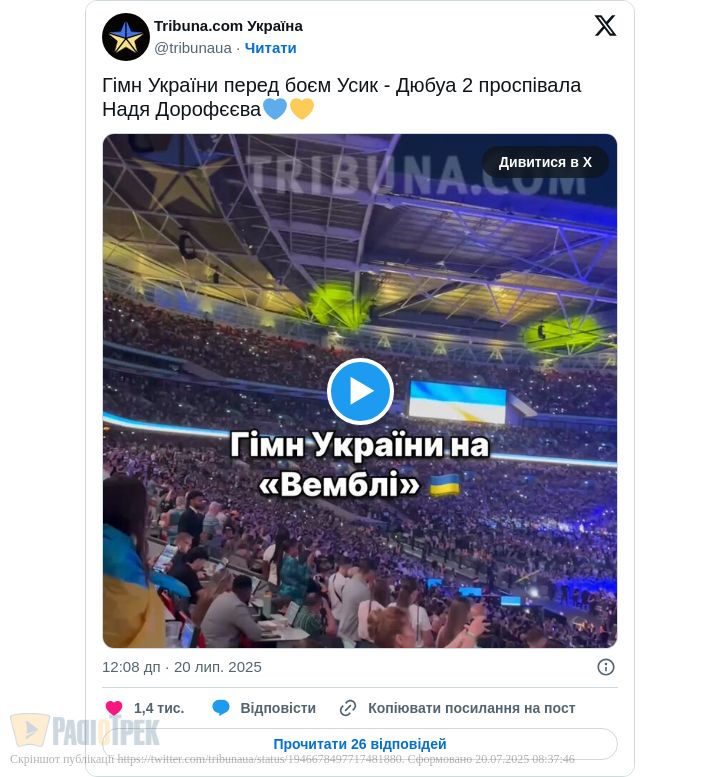This screenshot has width=720, height=777.
Task: Copy the post link via Копіювати посилання
Action: pos(458,708)
